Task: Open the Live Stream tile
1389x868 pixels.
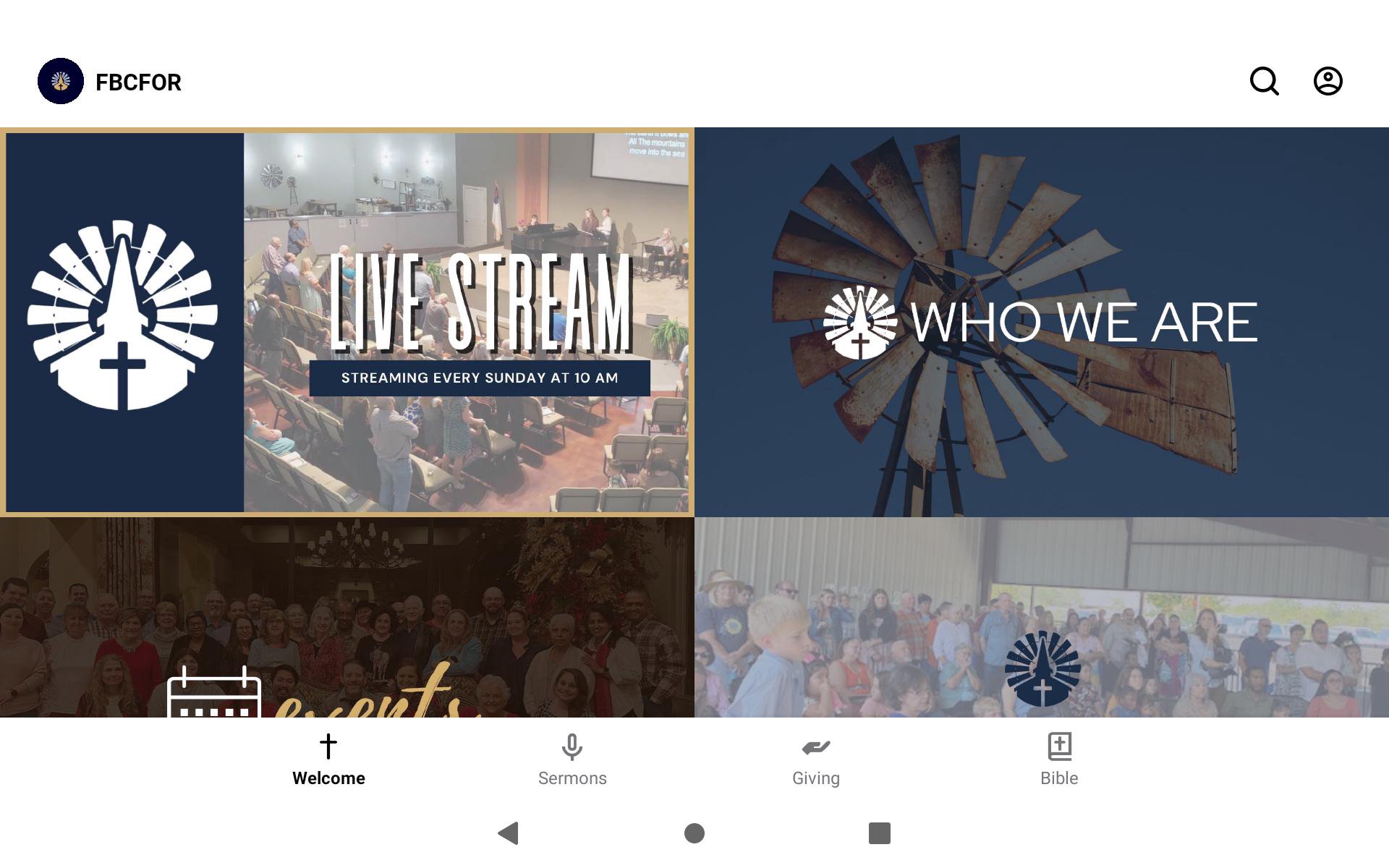Action: pyautogui.click(x=347, y=323)
